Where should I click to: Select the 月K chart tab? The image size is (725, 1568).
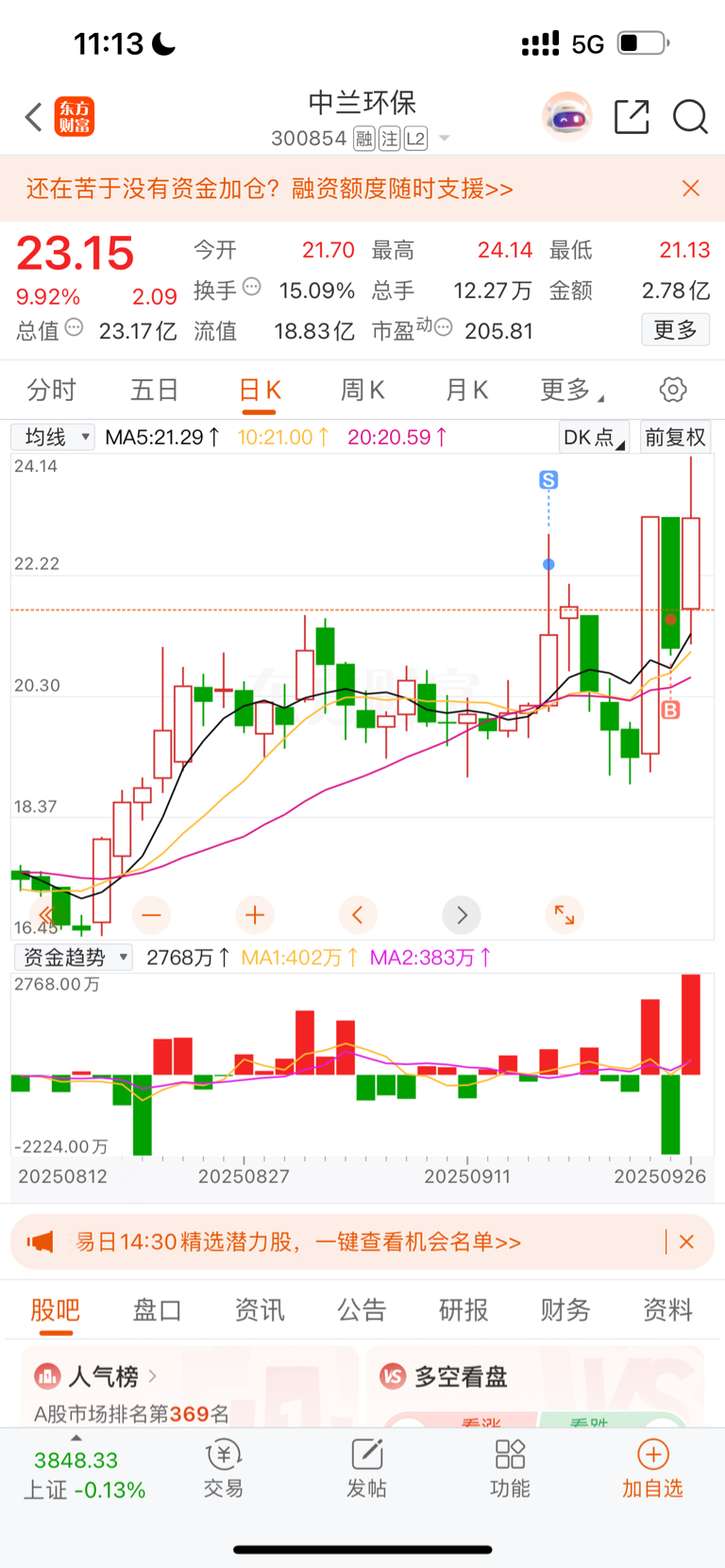466,390
